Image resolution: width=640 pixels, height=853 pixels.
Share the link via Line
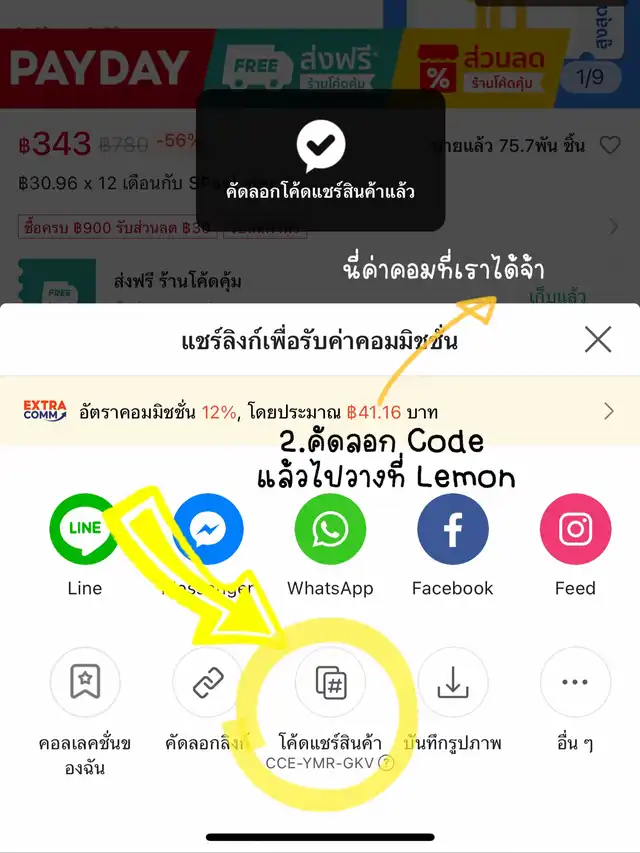[85, 530]
